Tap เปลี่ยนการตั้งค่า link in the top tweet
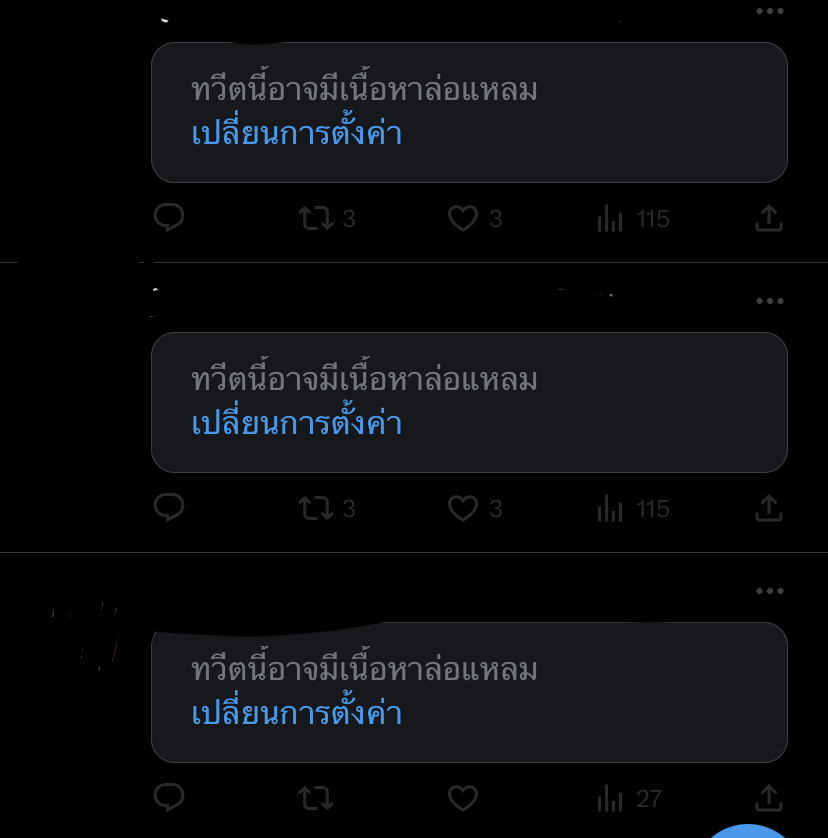This screenshot has height=838, width=828. [297, 134]
